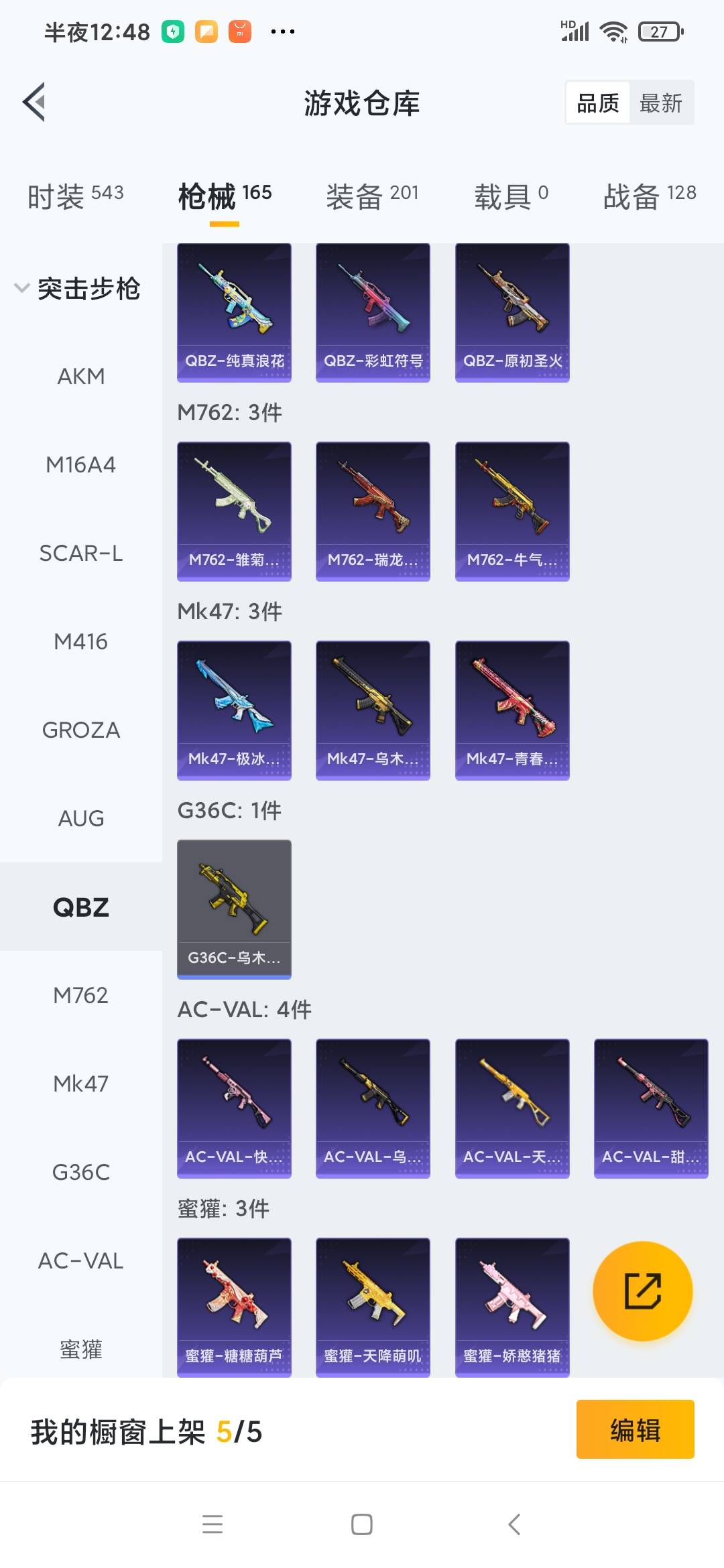Select SCAR-L in the weapon list
The image size is (724, 1568).
click(x=81, y=553)
